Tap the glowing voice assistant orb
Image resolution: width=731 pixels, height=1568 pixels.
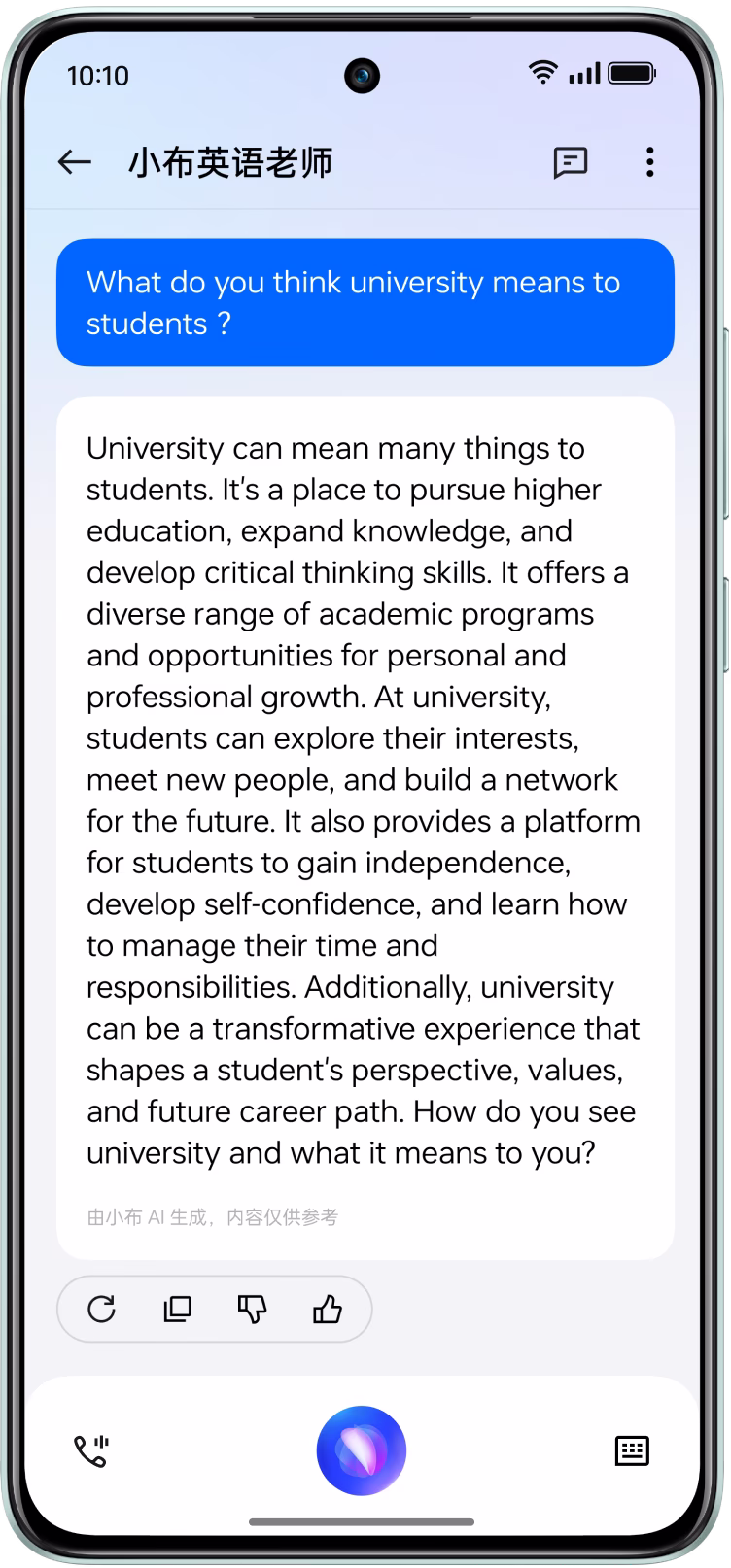362,1450
